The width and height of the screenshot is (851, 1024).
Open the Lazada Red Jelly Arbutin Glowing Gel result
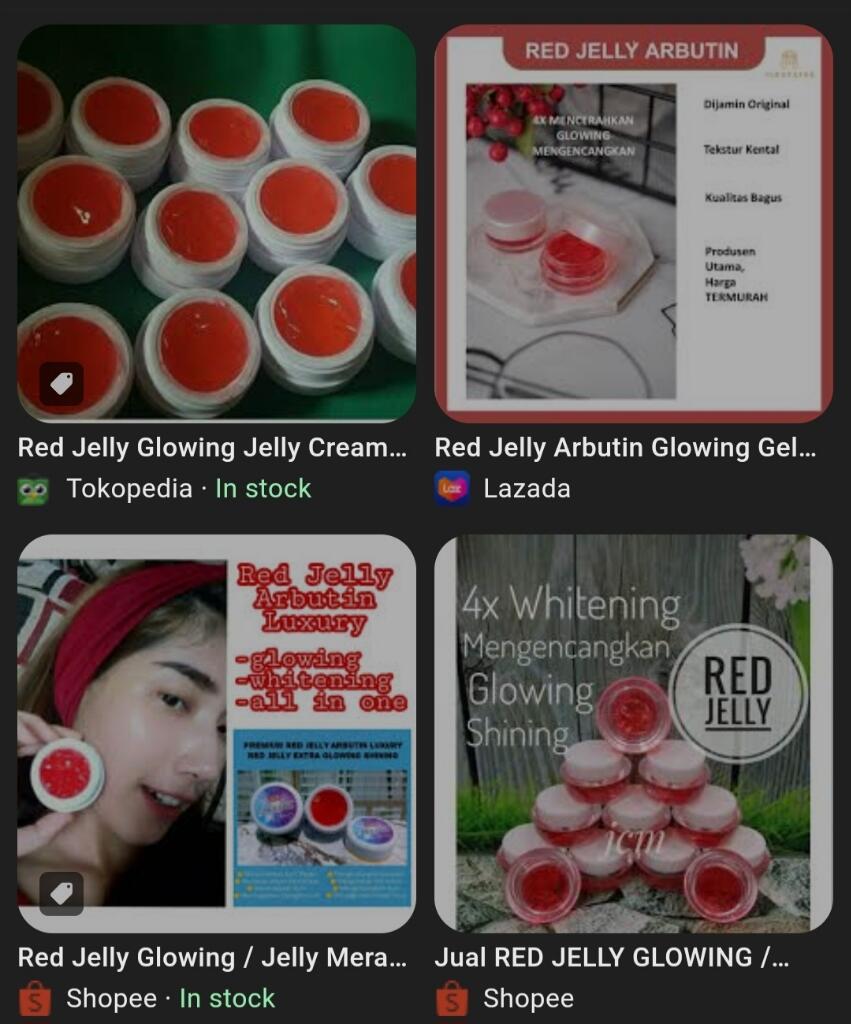pos(633,225)
